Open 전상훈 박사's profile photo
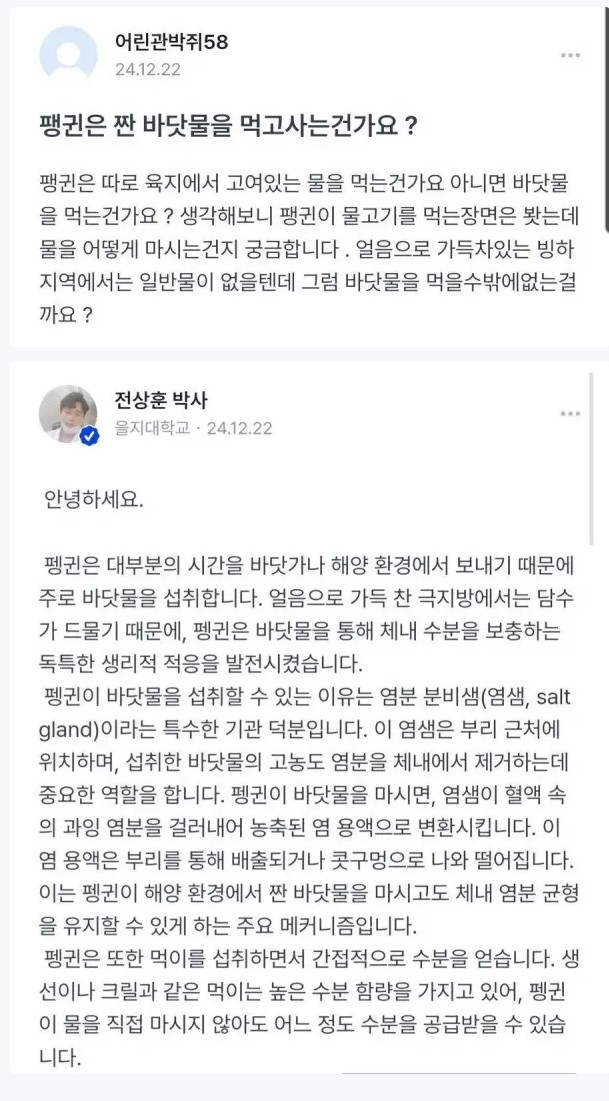The width and height of the screenshot is (609, 1101). (x=68, y=413)
